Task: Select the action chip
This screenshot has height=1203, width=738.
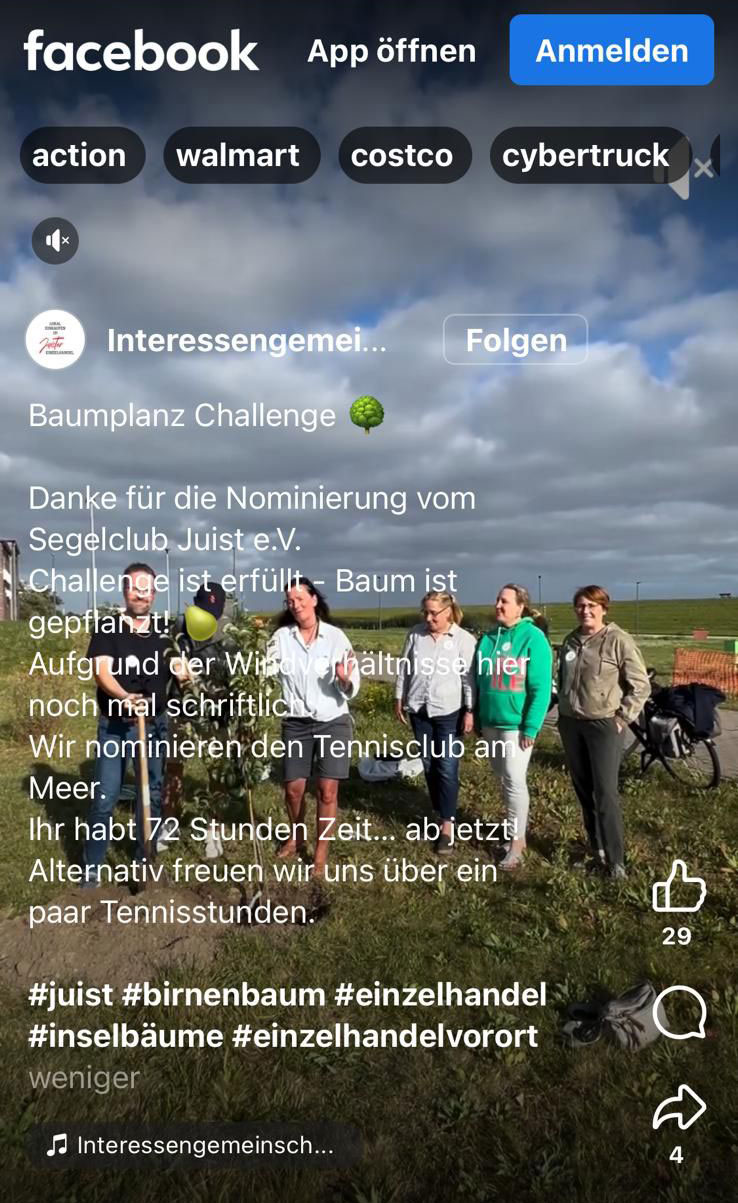Action: point(82,155)
